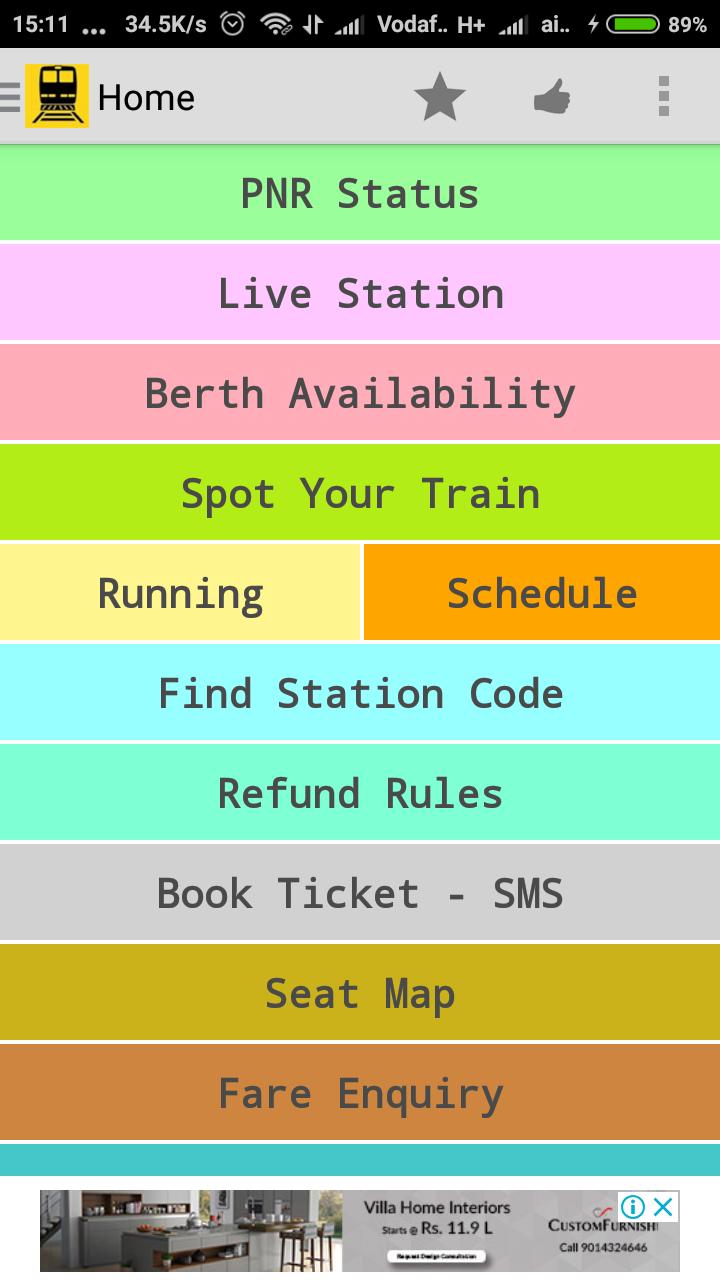
Task: Open Live Station
Action: [360, 293]
